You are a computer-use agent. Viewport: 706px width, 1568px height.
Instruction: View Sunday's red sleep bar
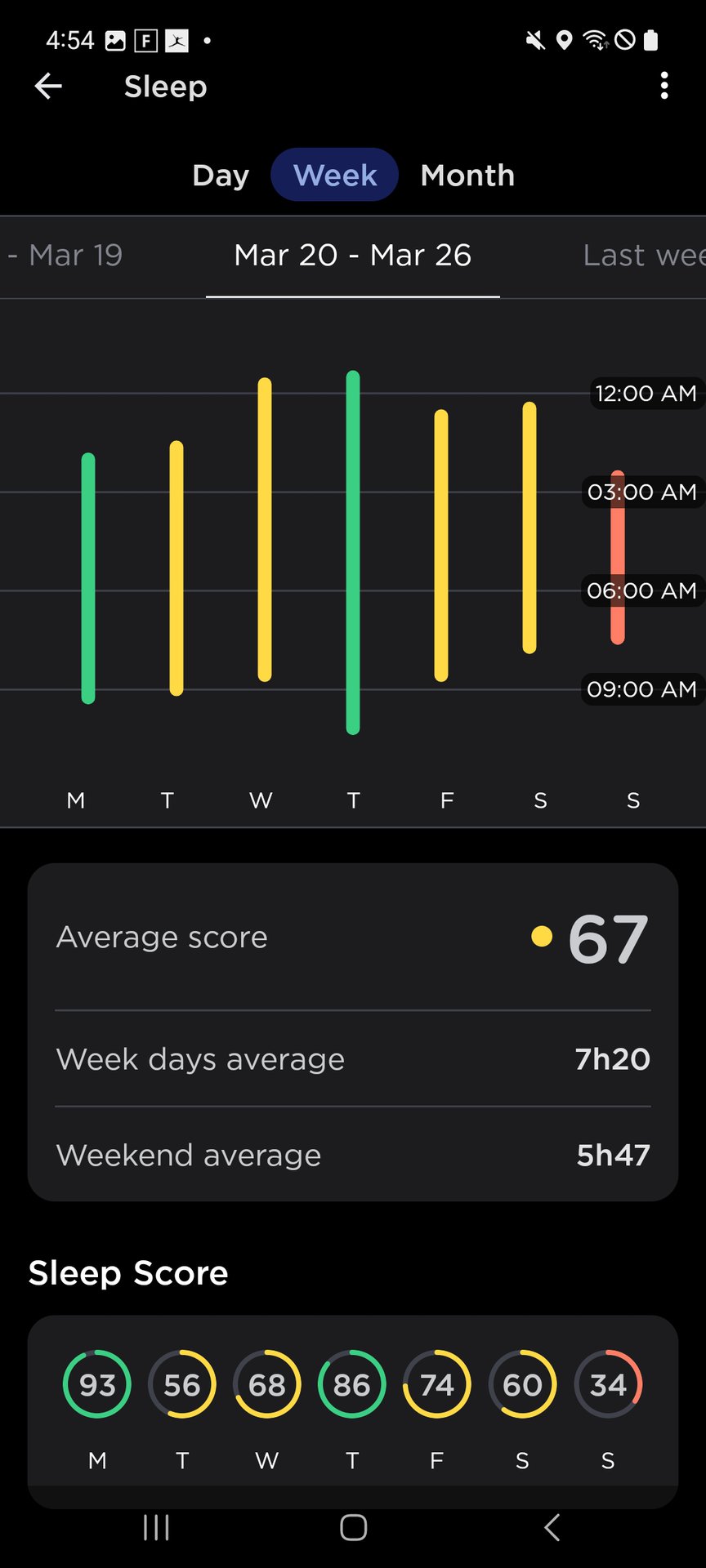tap(618, 558)
